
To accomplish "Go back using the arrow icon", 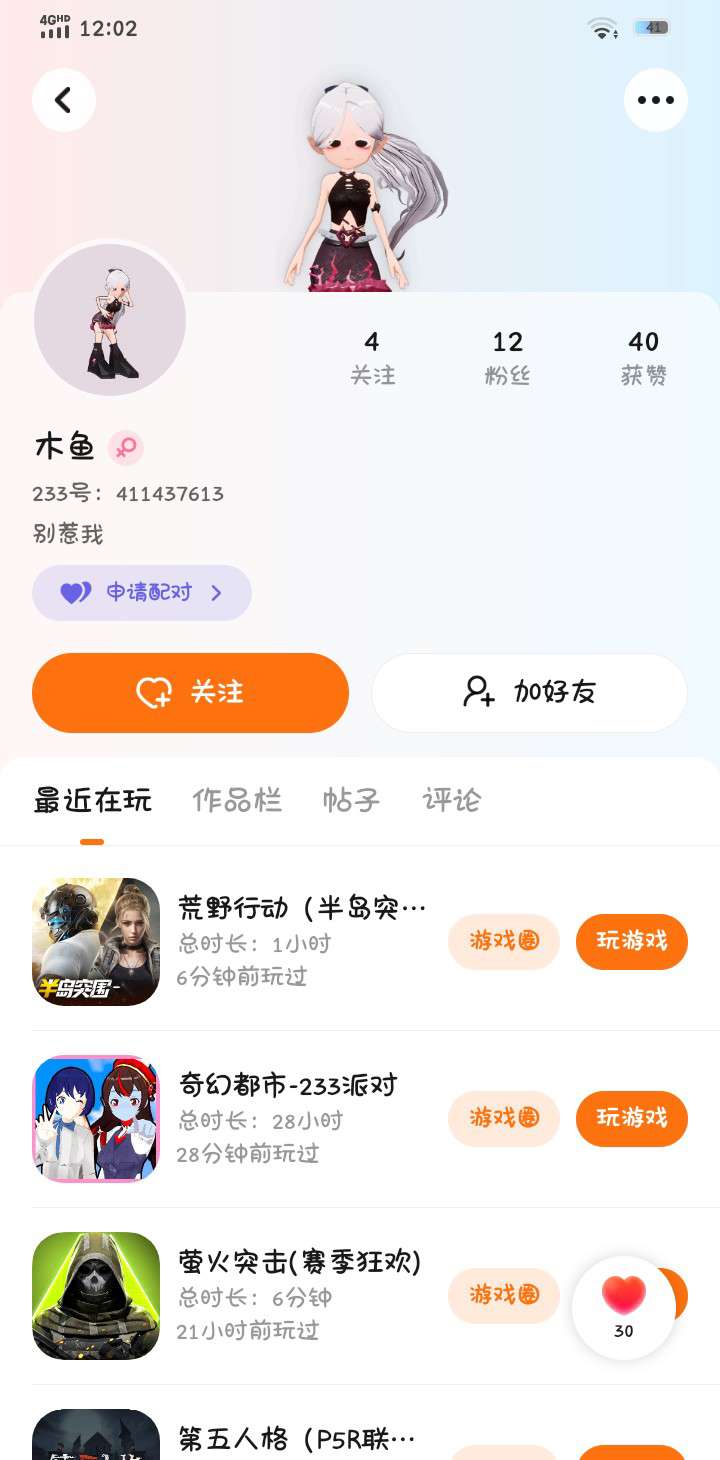I will pyautogui.click(x=64, y=100).
